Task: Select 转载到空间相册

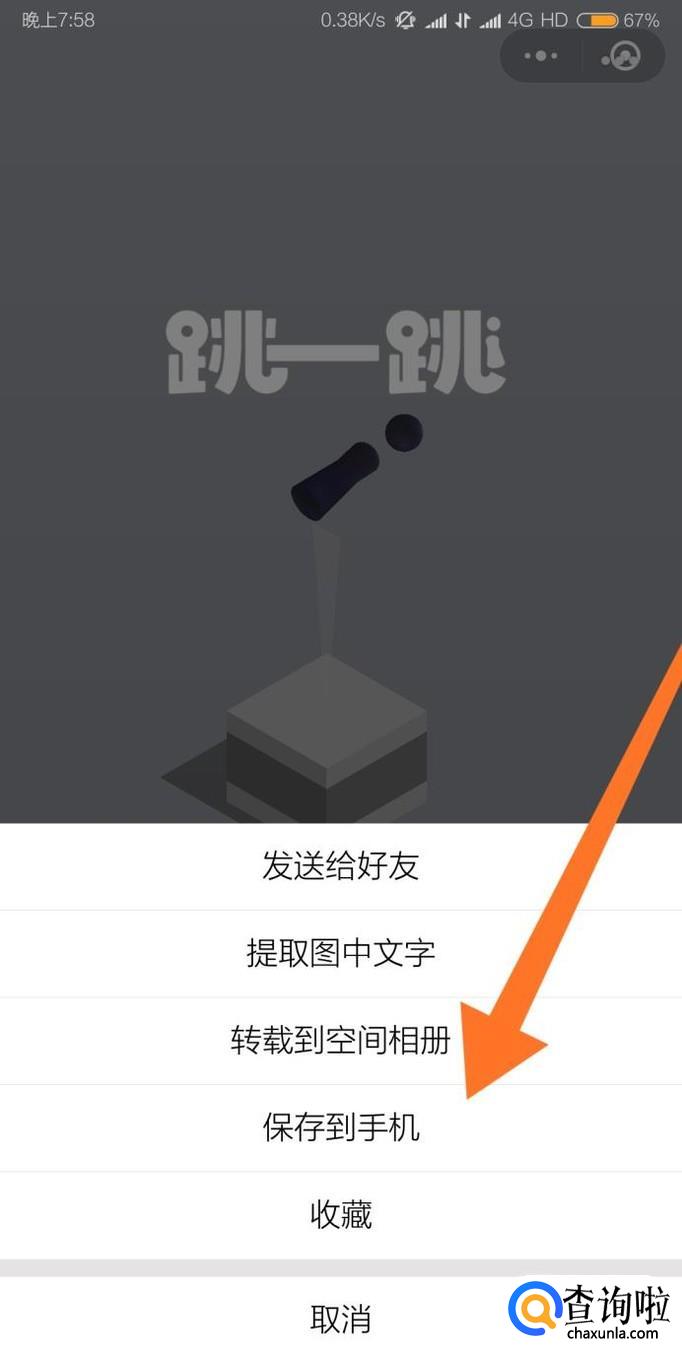Action: pyautogui.click(x=340, y=1041)
